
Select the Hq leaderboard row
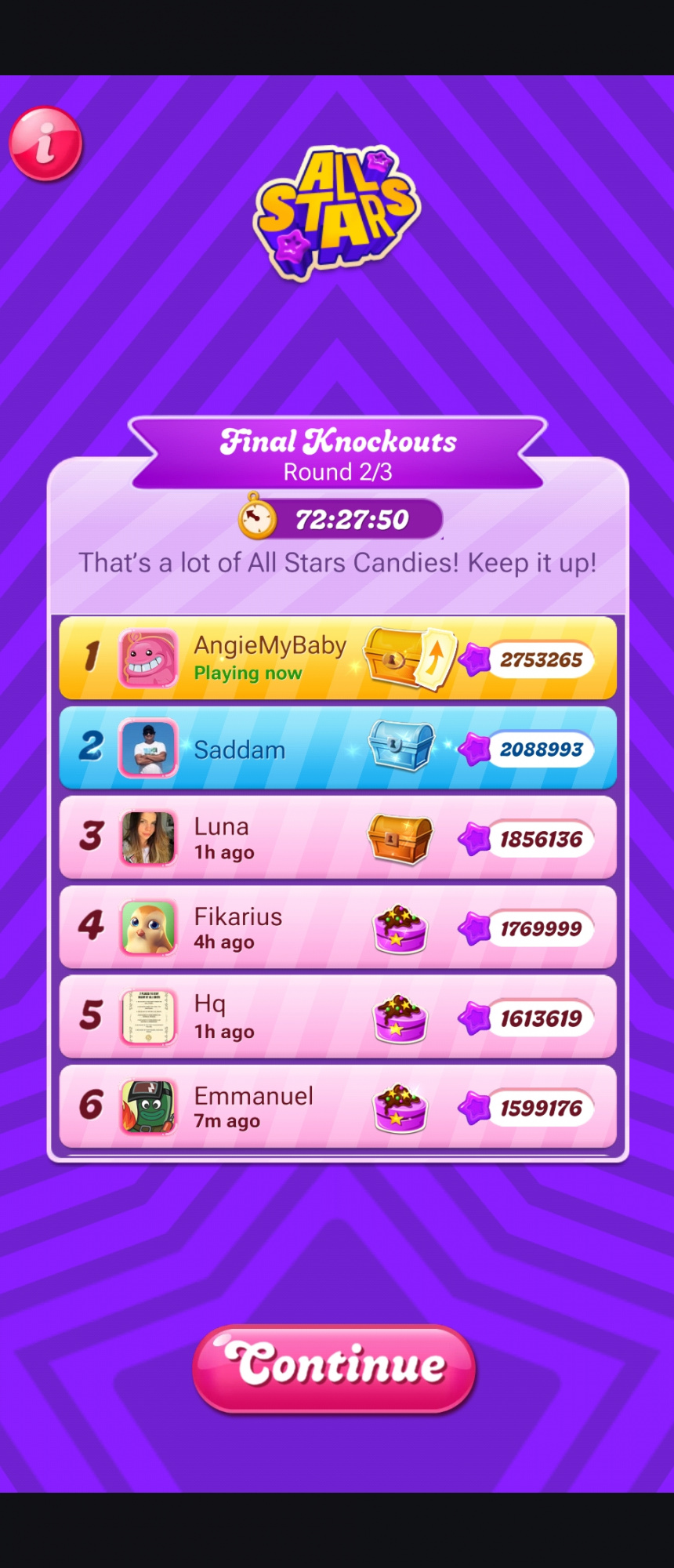pos(338,1017)
